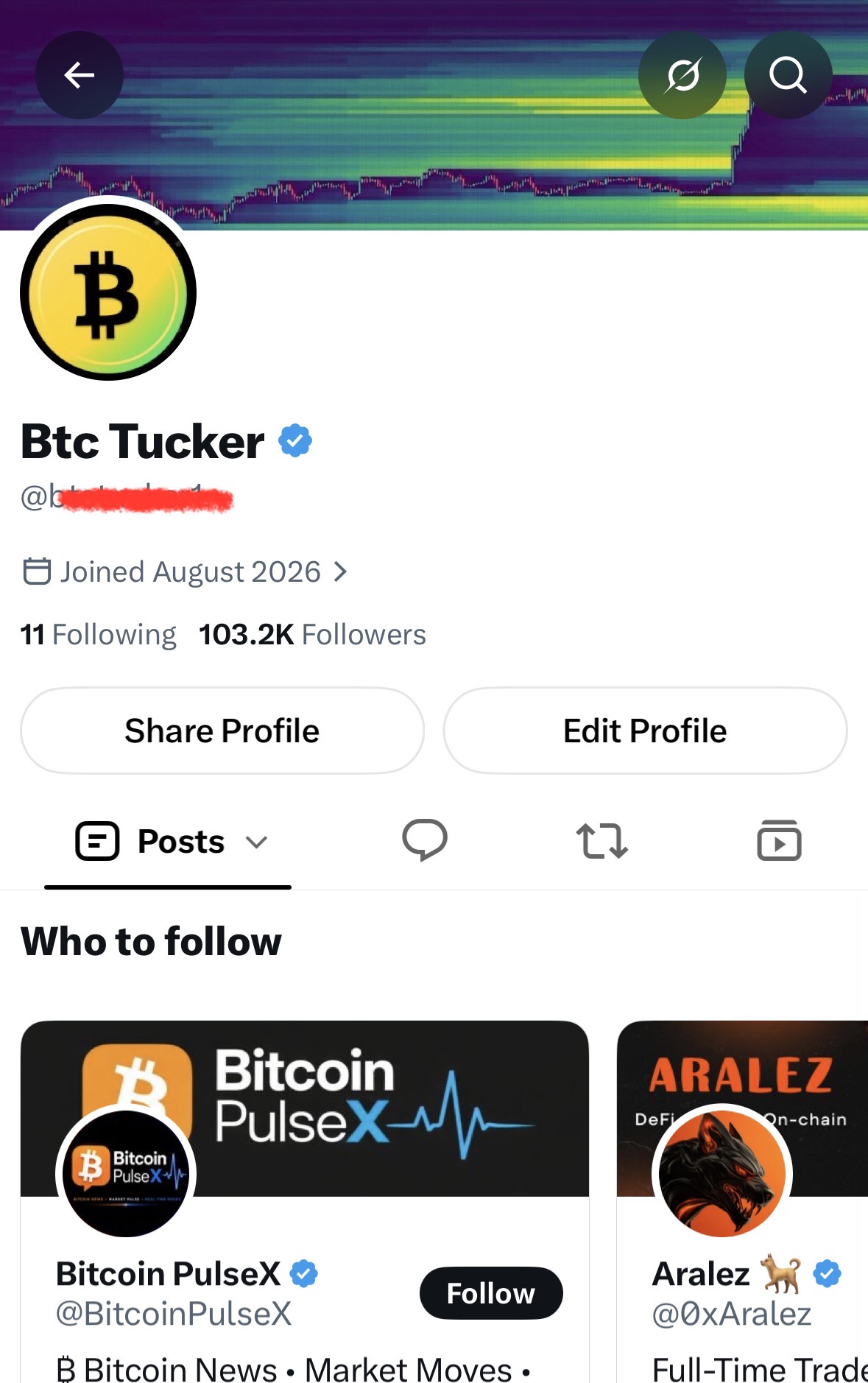Search this profile with the magnifier icon
Image resolution: width=868 pixels, height=1383 pixels.
(x=788, y=75)
